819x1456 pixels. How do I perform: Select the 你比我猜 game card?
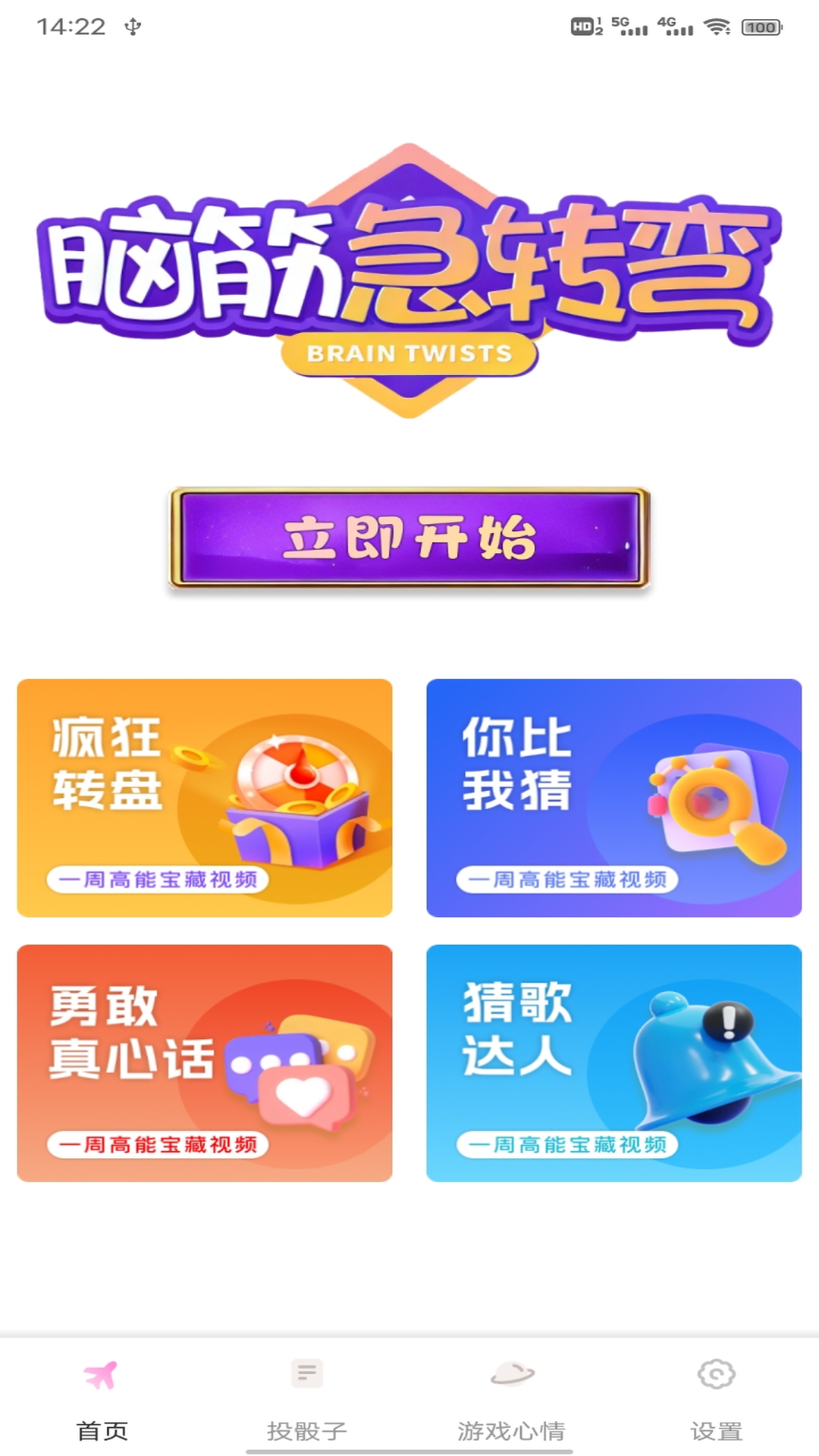click(x=614, y=796)
